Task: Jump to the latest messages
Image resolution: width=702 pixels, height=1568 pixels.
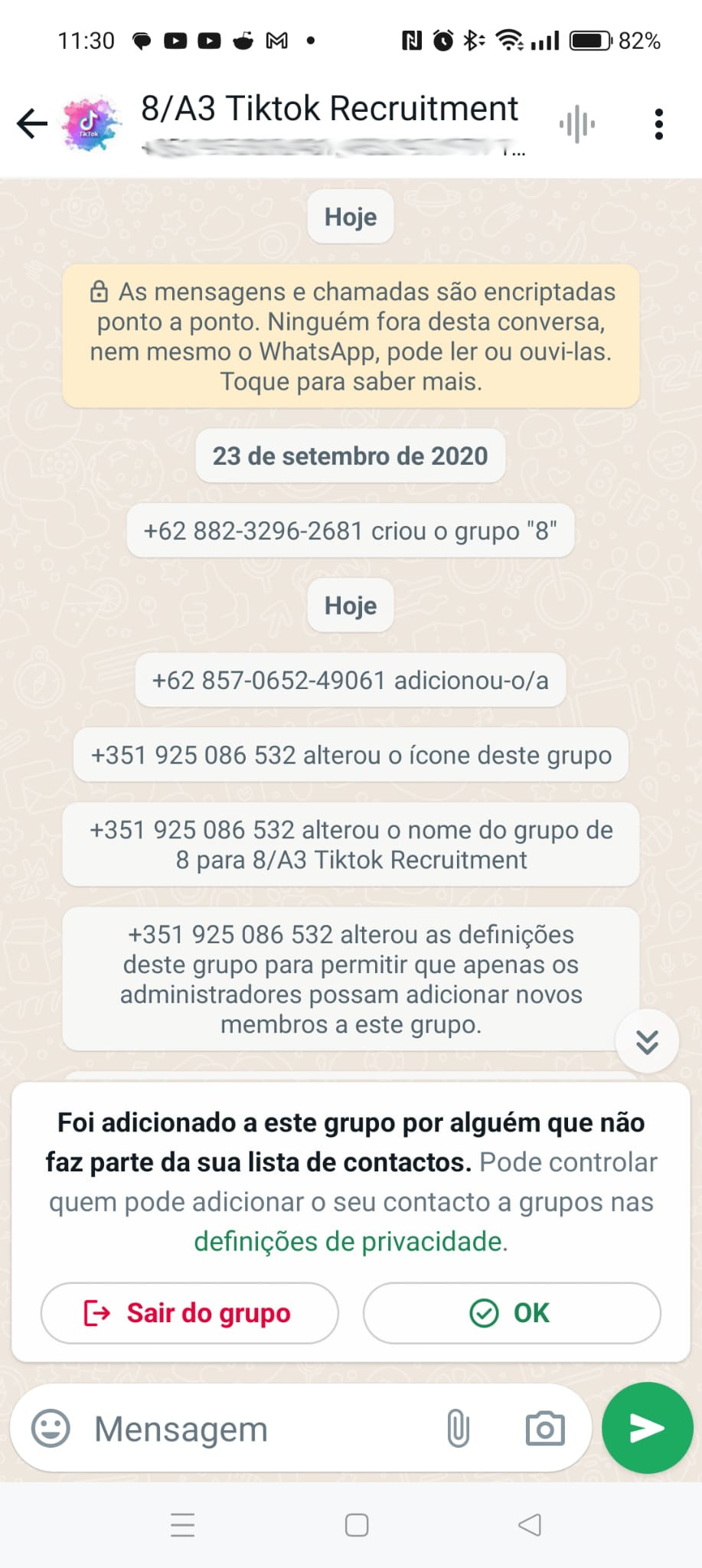Action: coord(647,1041)
